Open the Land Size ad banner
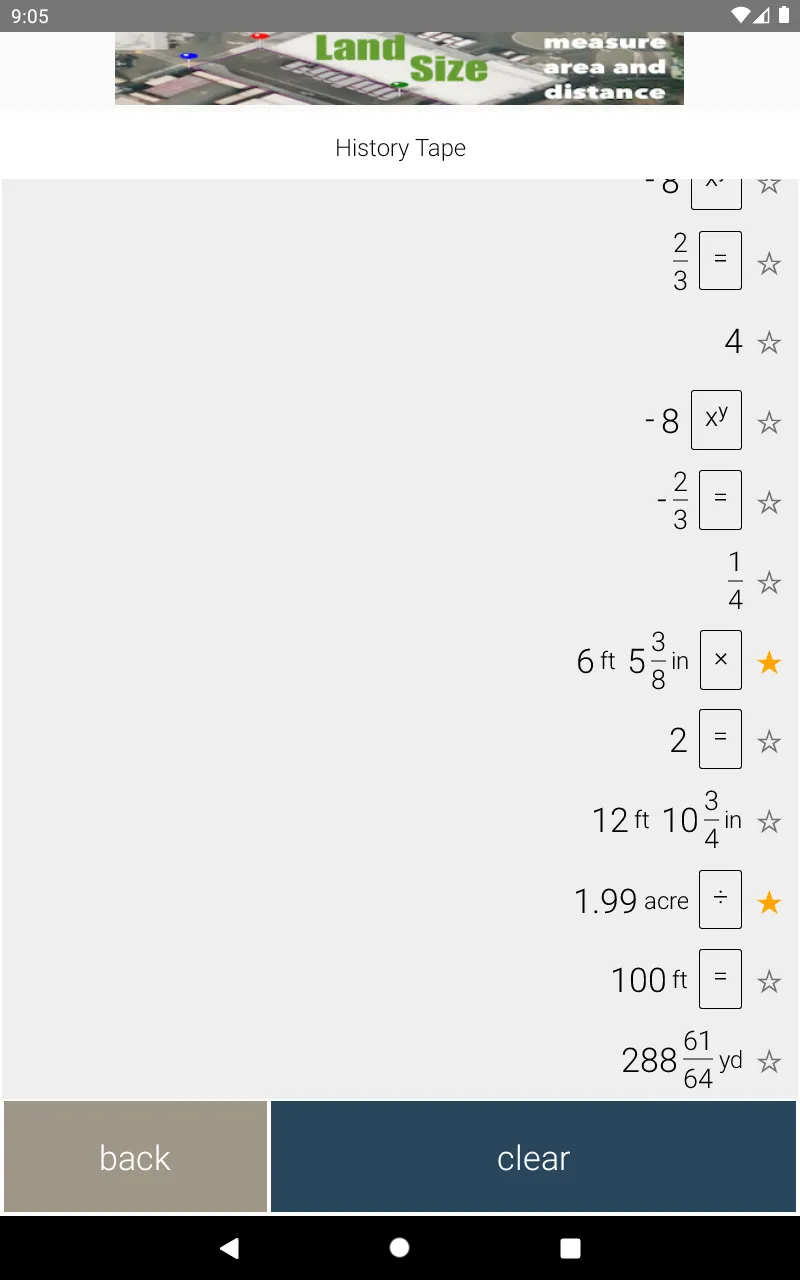800x1280 pixels. coord(399,68)
